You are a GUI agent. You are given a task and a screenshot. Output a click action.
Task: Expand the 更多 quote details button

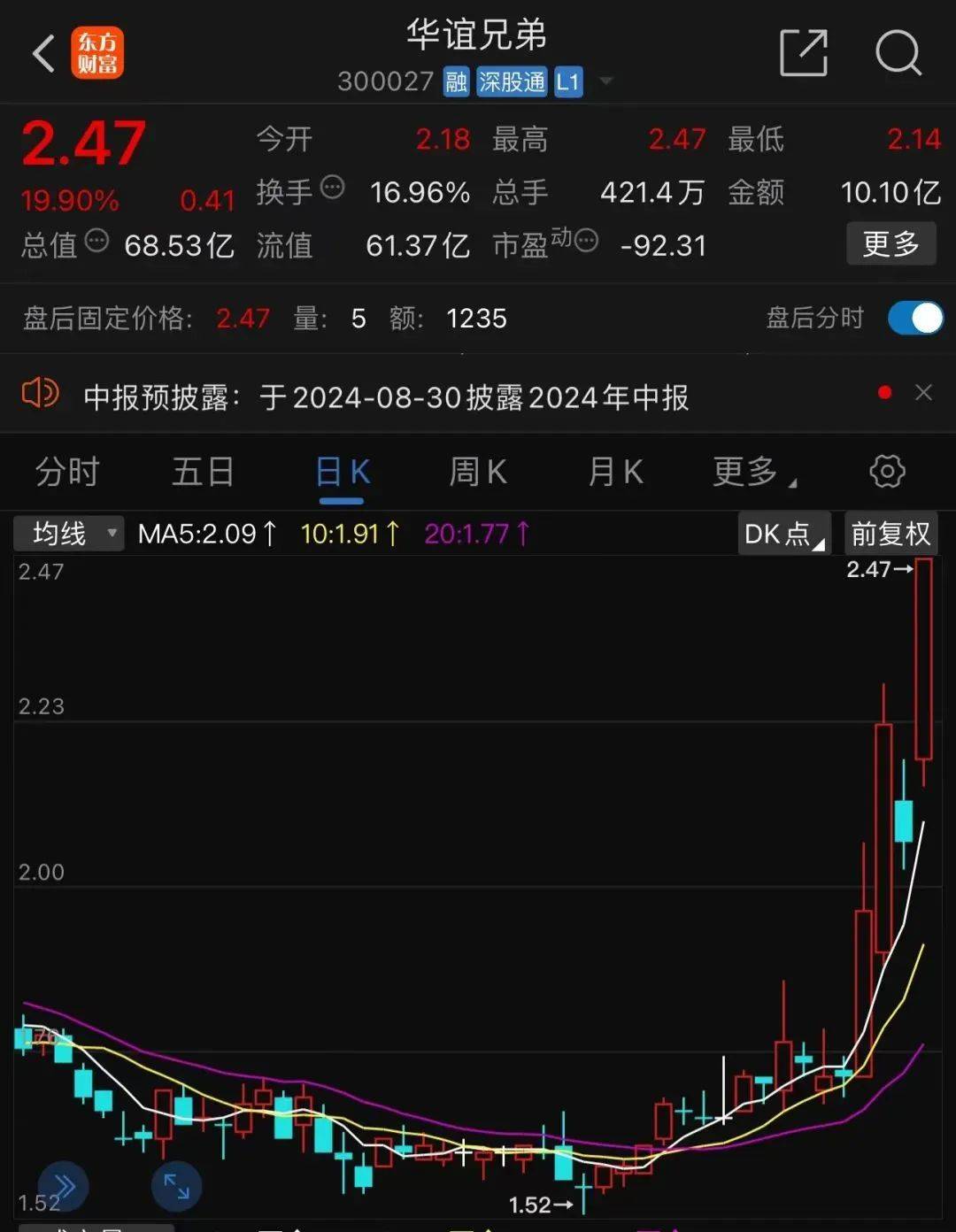[890, 243]
